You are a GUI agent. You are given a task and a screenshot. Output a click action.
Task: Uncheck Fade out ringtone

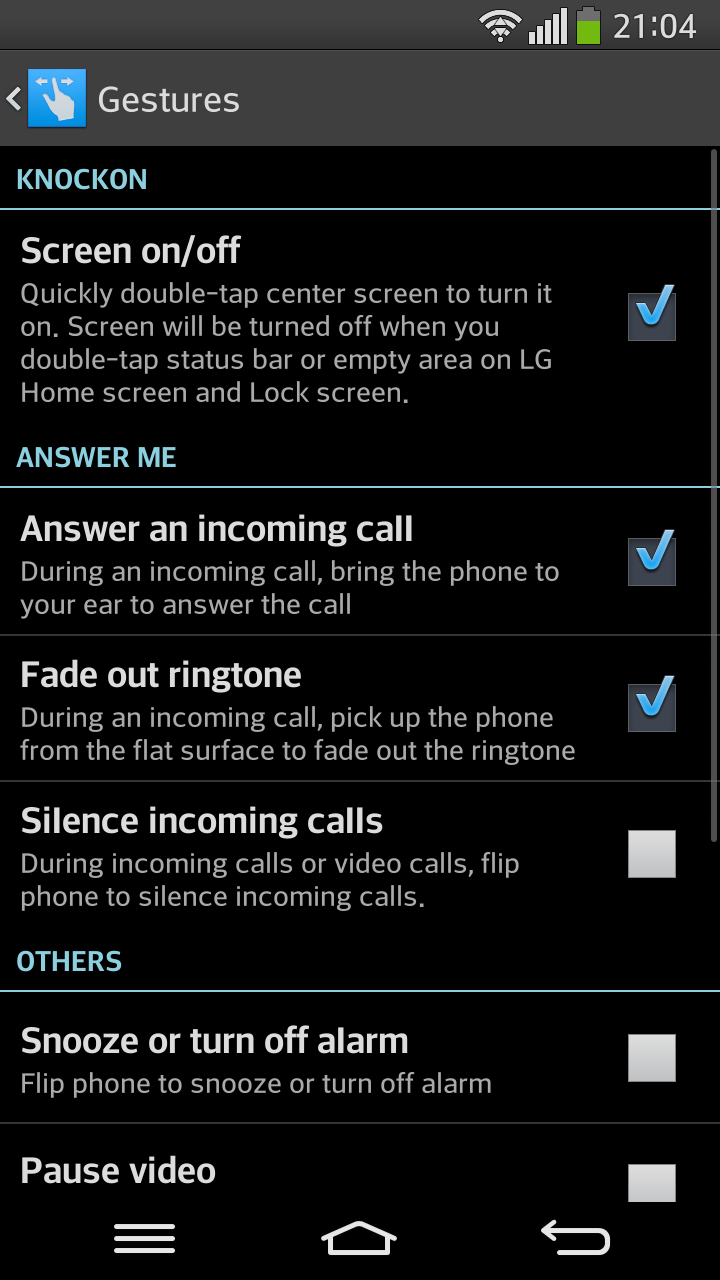point(652,705)
